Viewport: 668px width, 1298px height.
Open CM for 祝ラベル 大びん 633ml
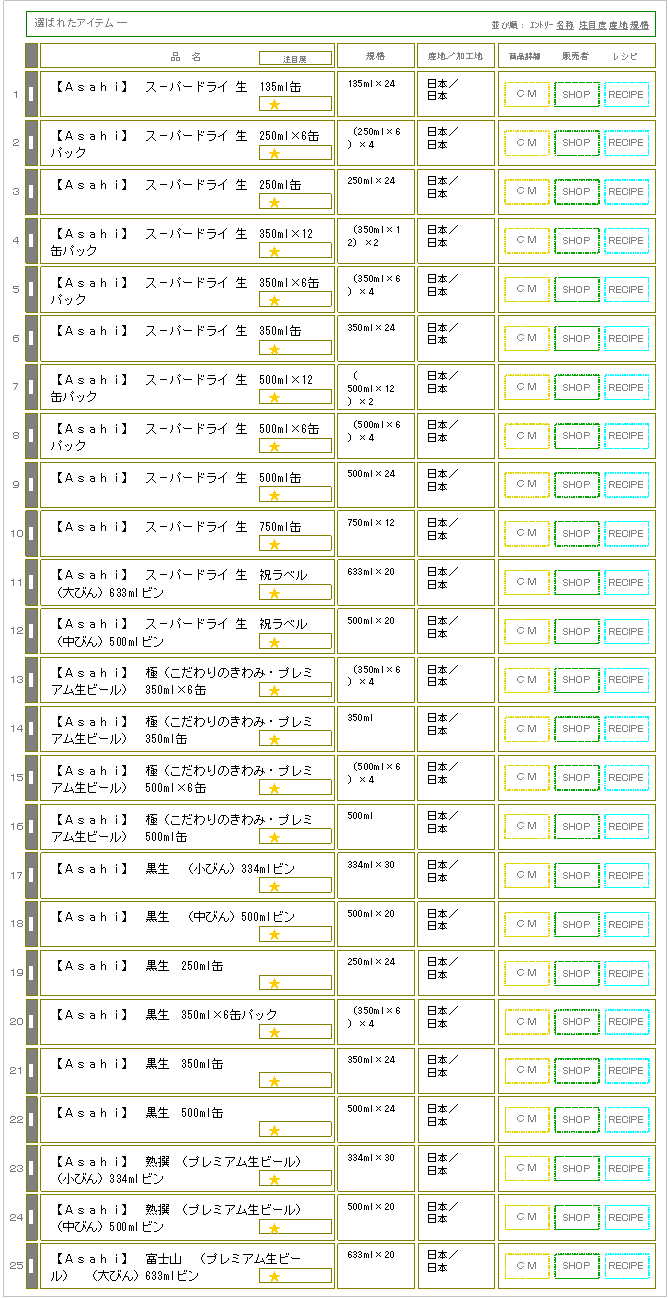[526, 583]
